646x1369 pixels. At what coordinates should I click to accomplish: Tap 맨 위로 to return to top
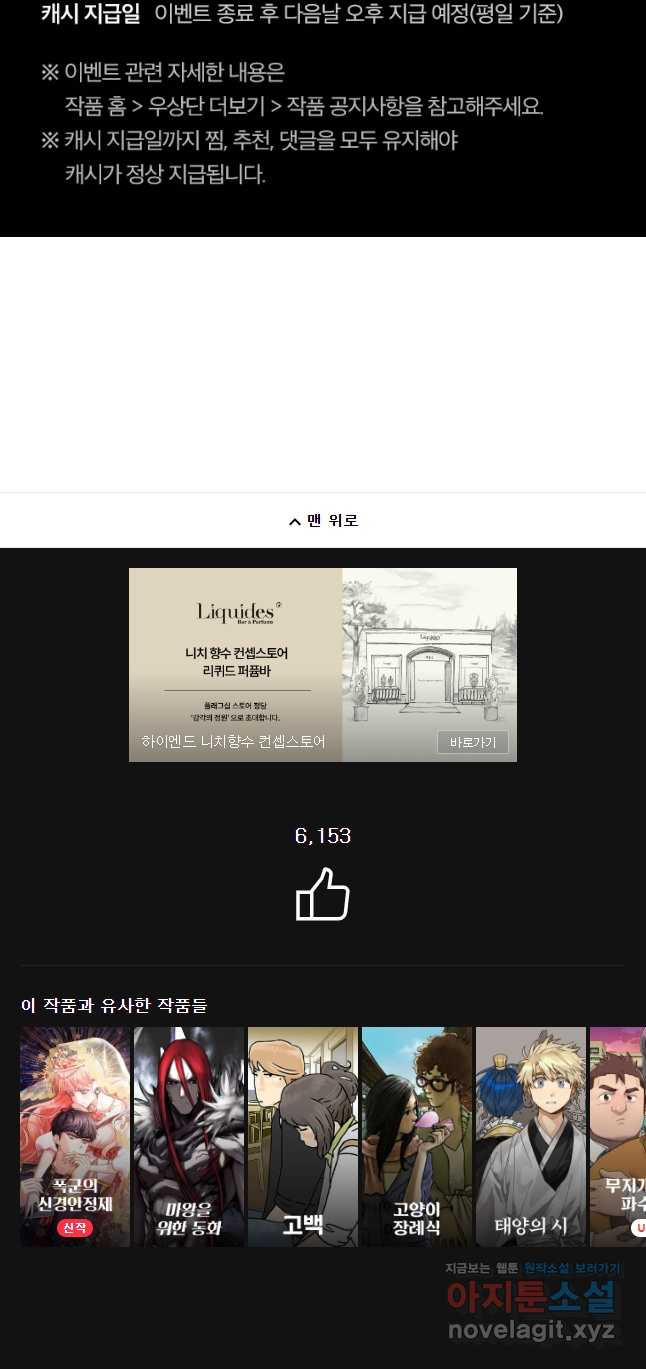click(x=323, y=521)
